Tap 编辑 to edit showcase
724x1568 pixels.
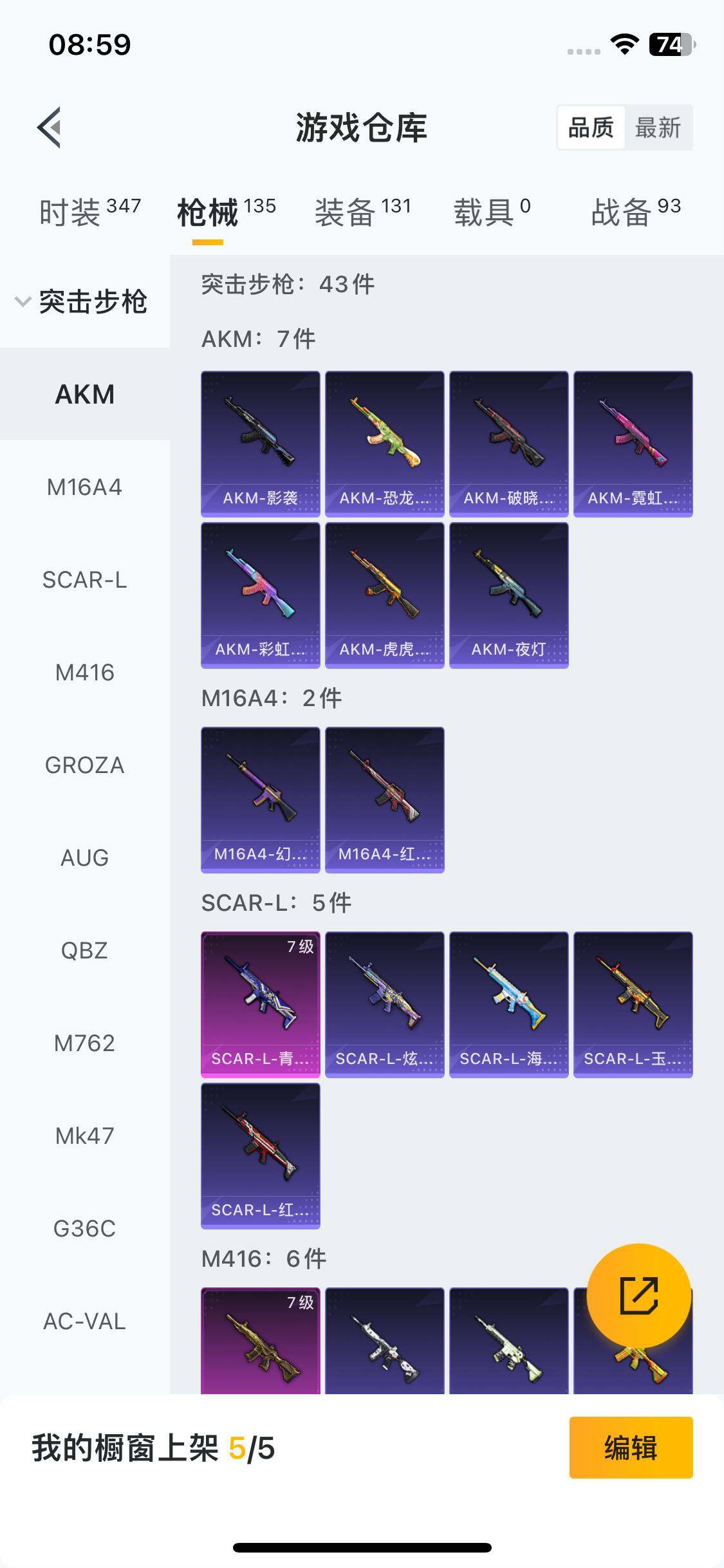point(631,1448)
